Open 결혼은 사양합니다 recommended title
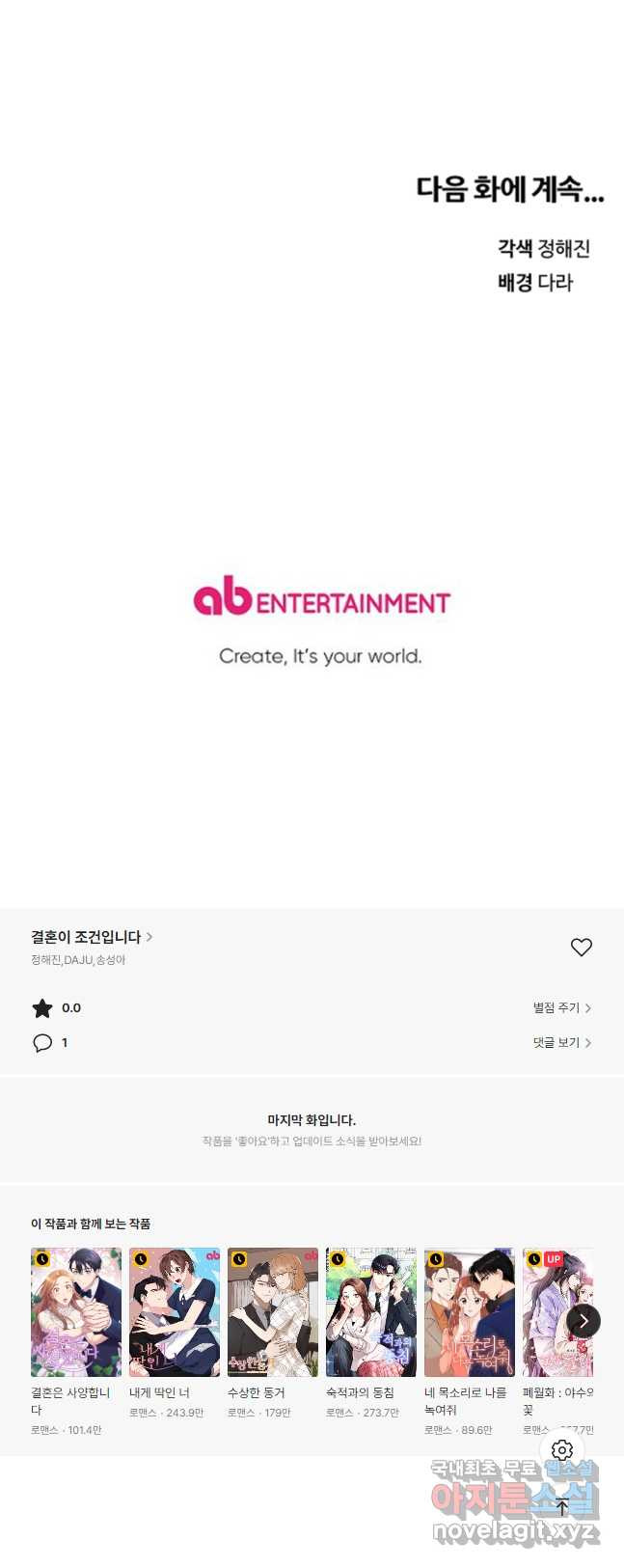 click(76, 1312)
